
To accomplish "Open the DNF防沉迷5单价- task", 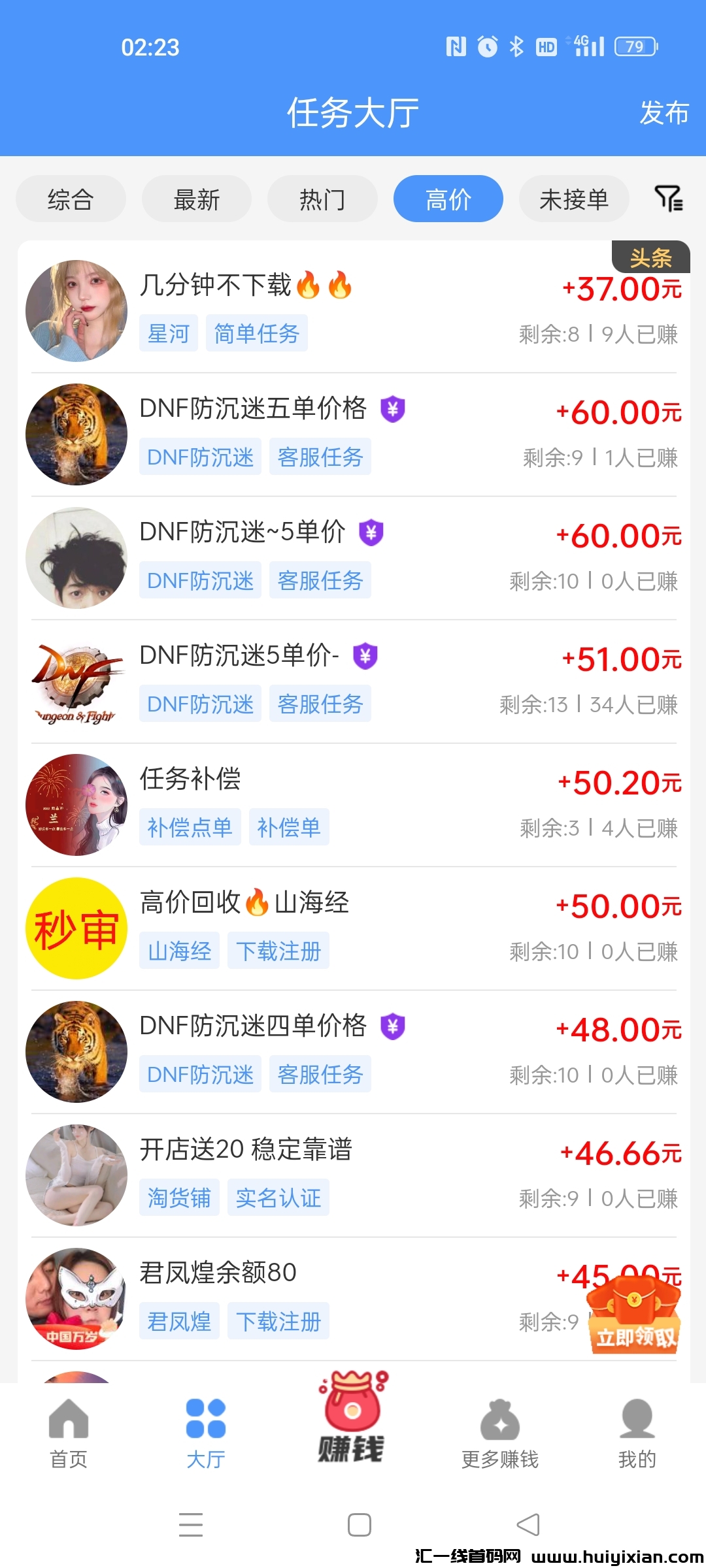I will [353, 680].
